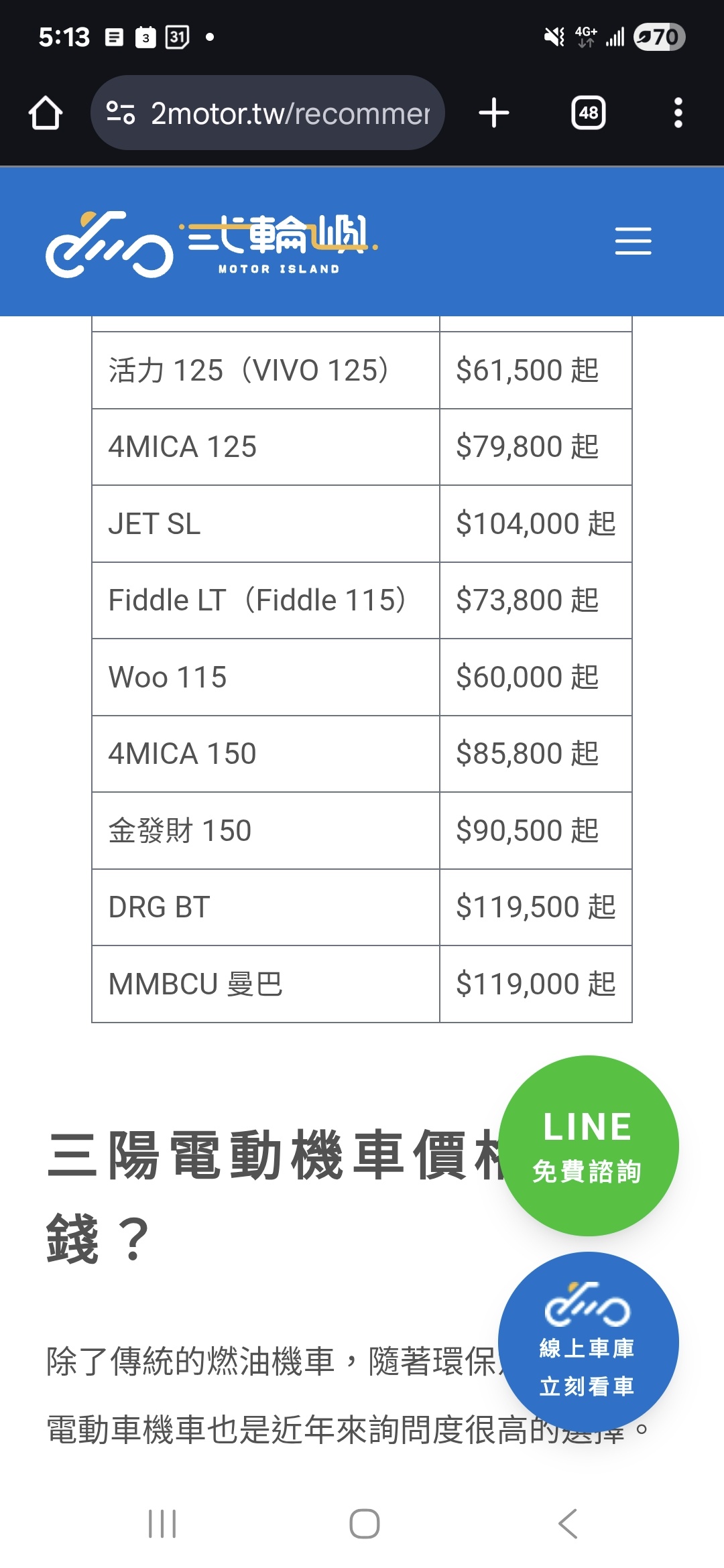Screen dimensions: 724x1568
Task: Tap the system back button
Action: (x=567, y=1524)
